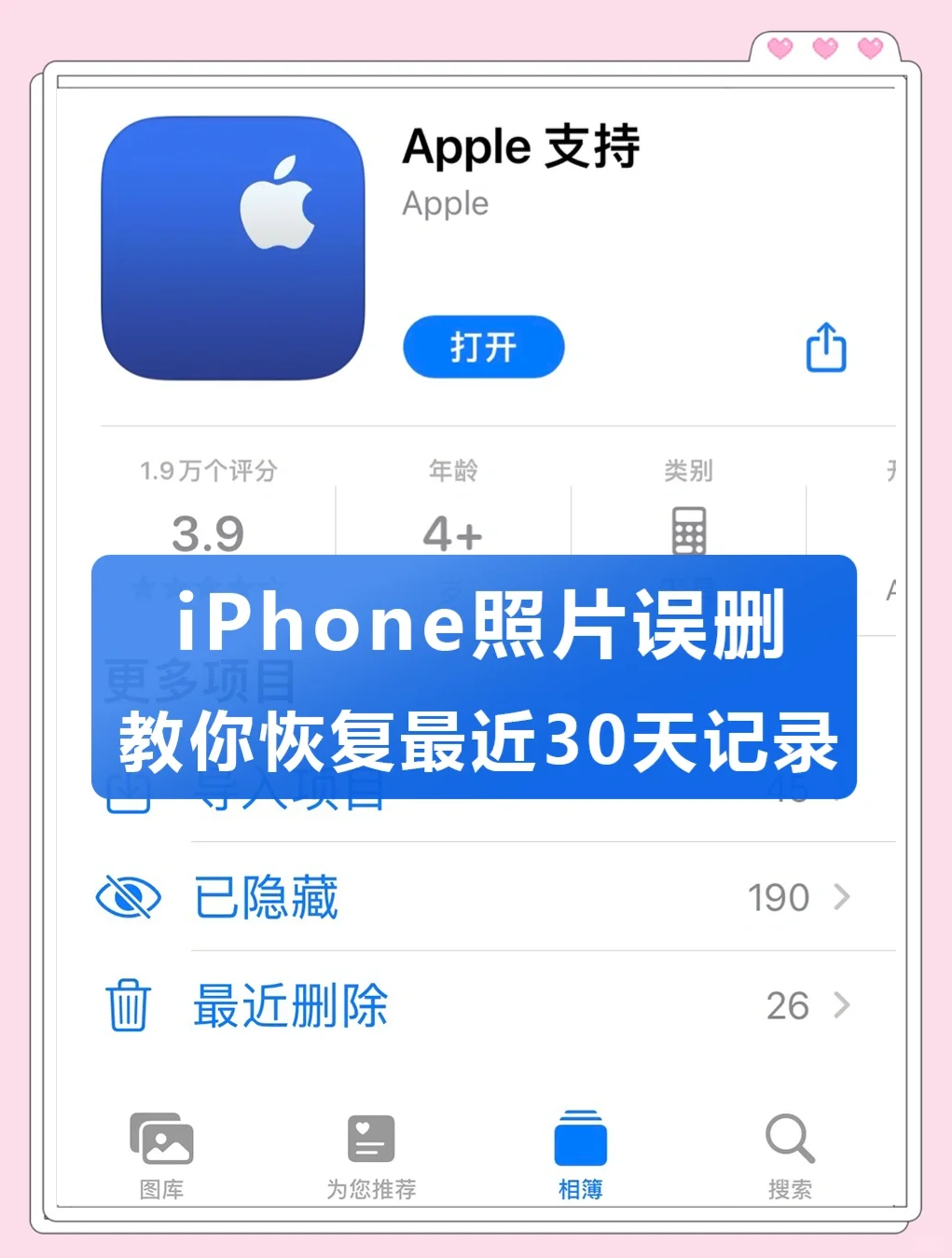This screenshot has height=1258, width=952.
Task: Tap the share icon beside the 打开 button
Action: pyautogui.click(x=825, y=346)
